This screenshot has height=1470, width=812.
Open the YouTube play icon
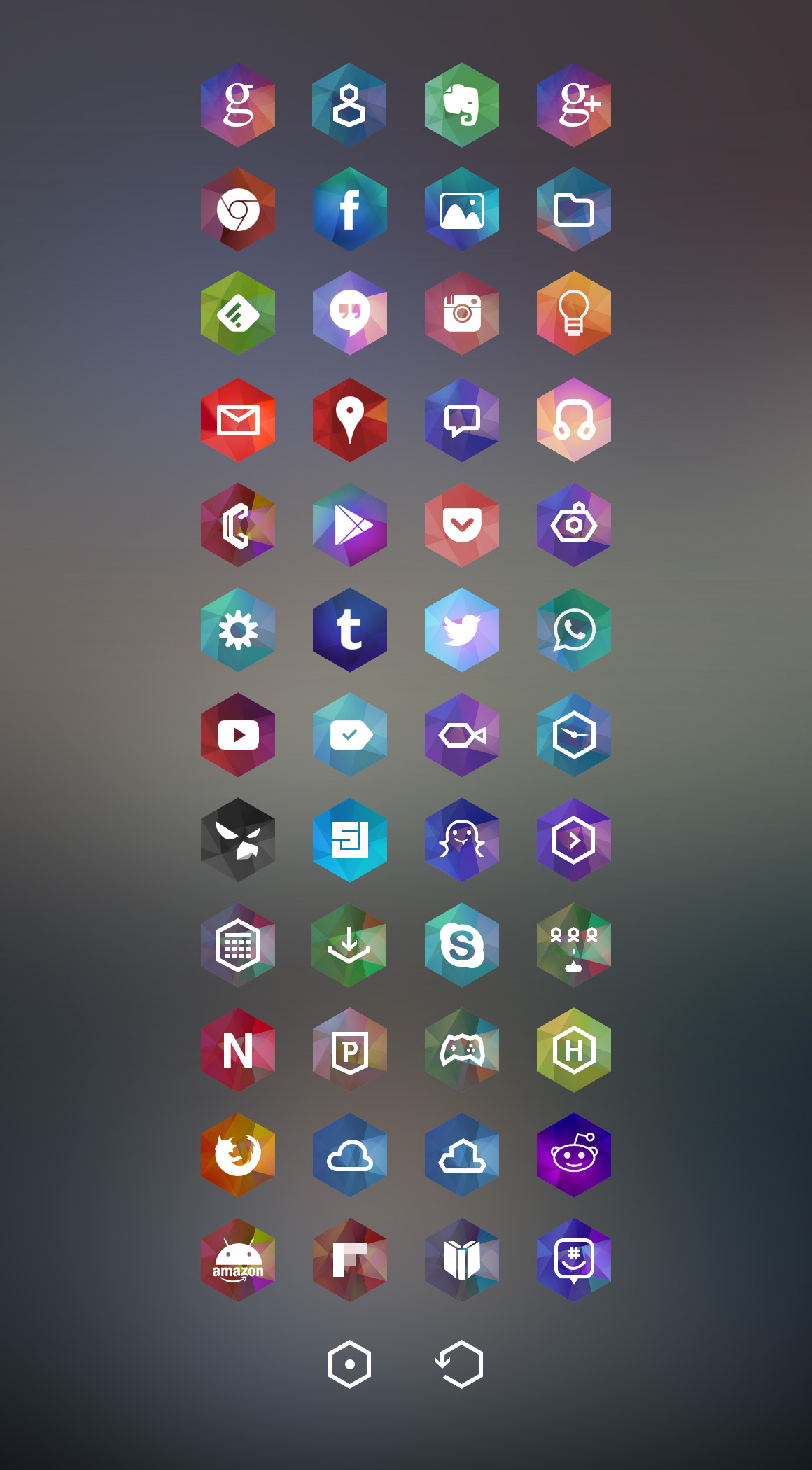pos(238,735)
